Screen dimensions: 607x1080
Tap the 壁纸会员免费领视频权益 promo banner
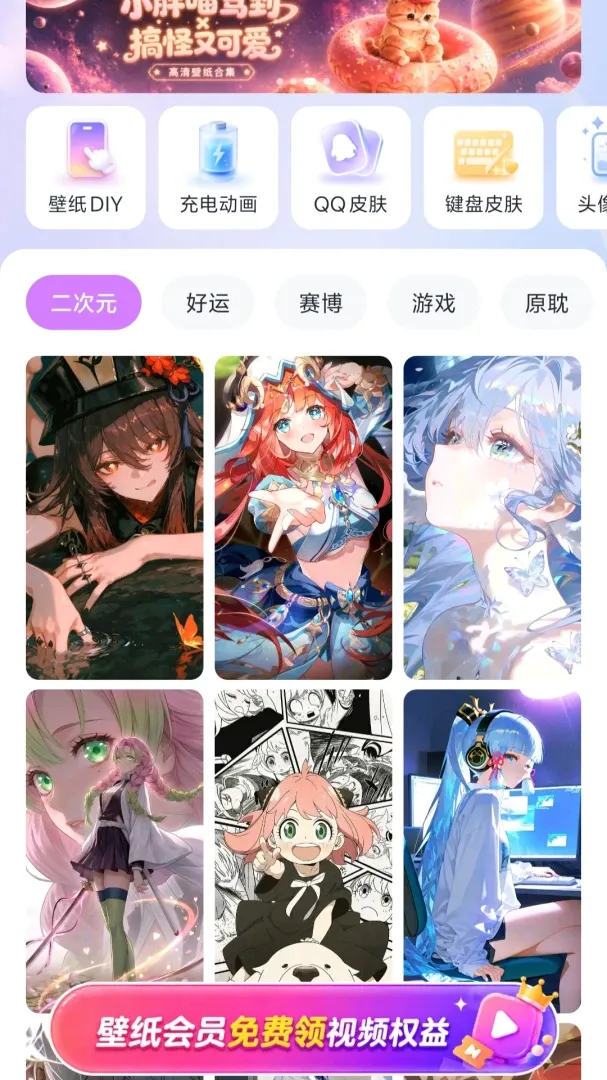[303, 1029]
